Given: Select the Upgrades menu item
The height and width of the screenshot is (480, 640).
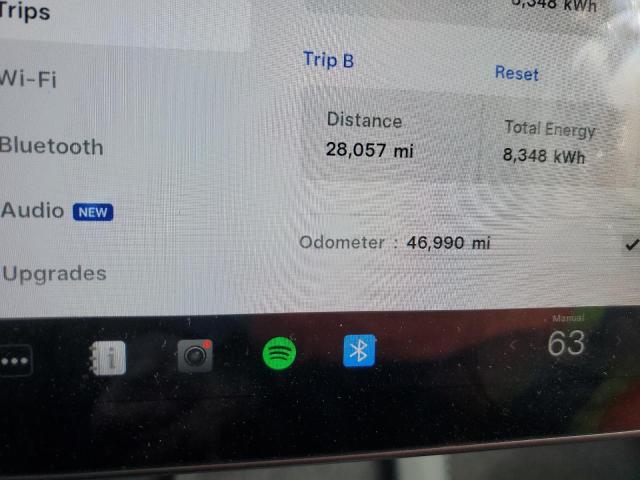Looking at the screenshot, I should [54, 273].
